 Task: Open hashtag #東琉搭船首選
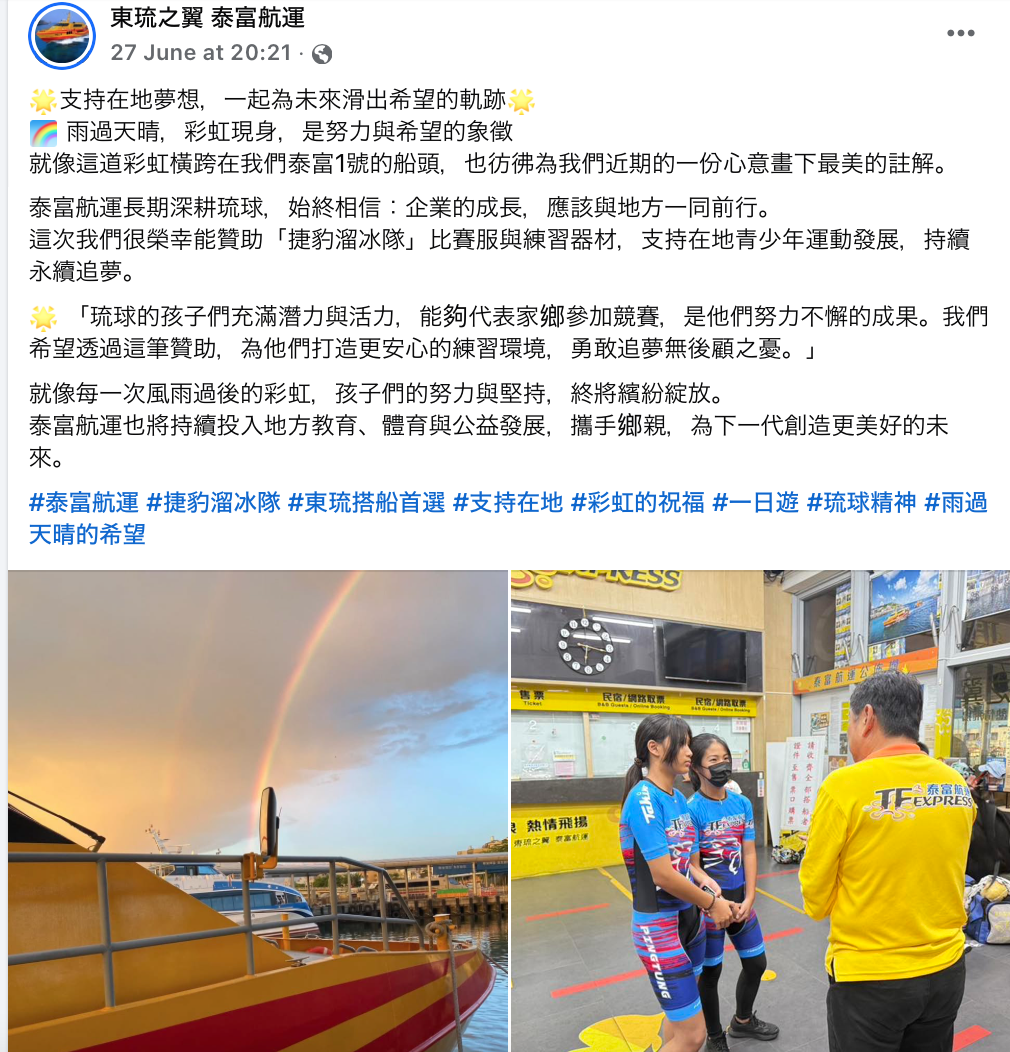[366, 503]
